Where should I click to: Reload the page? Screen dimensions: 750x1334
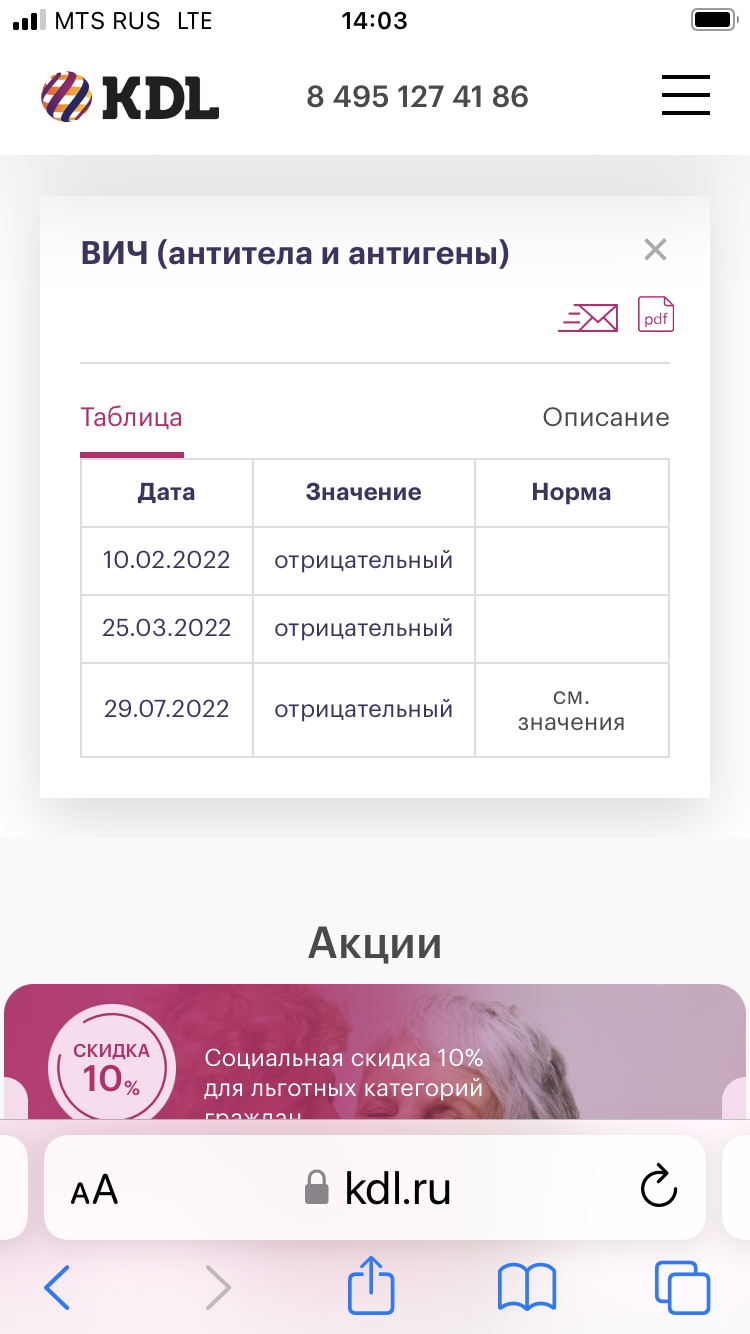point(659,1188)
